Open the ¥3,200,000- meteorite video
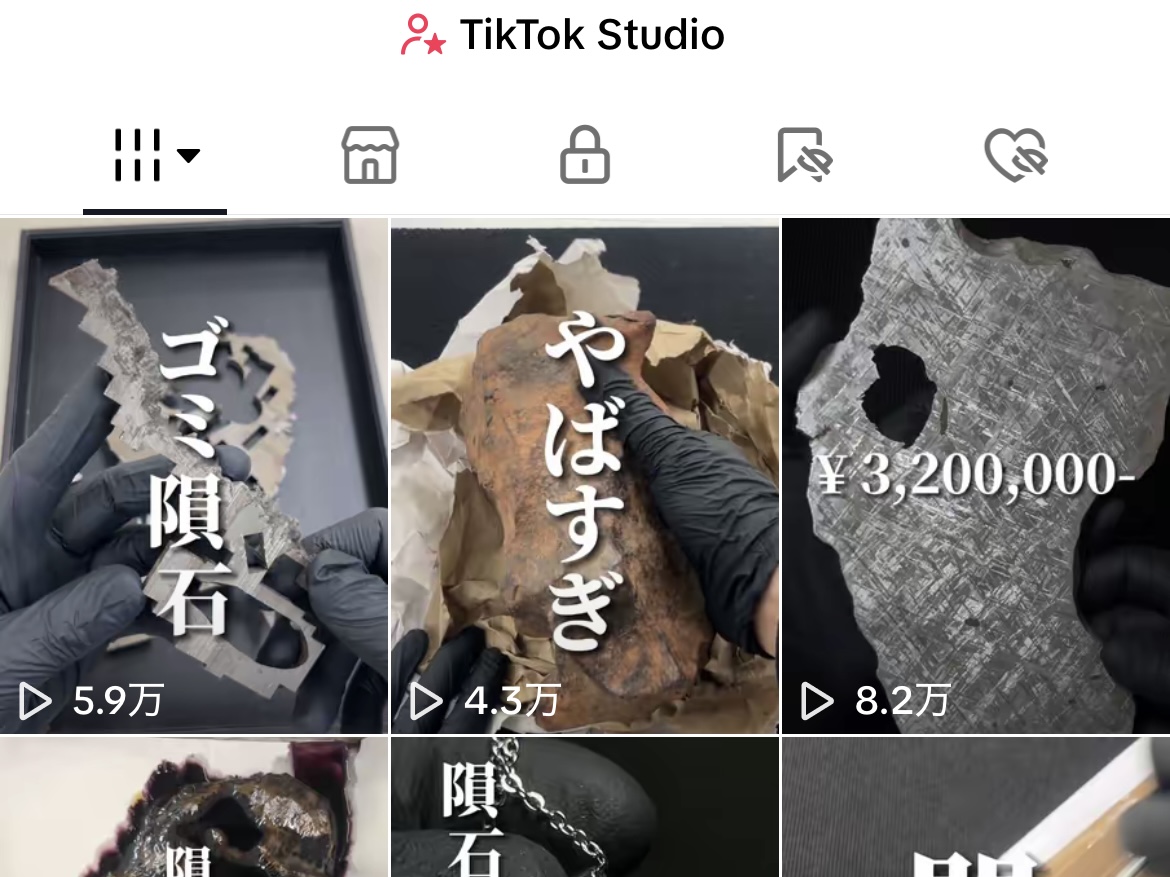Image resolution: width=1170 pixels, height=877 pixels. pos(975,475)
